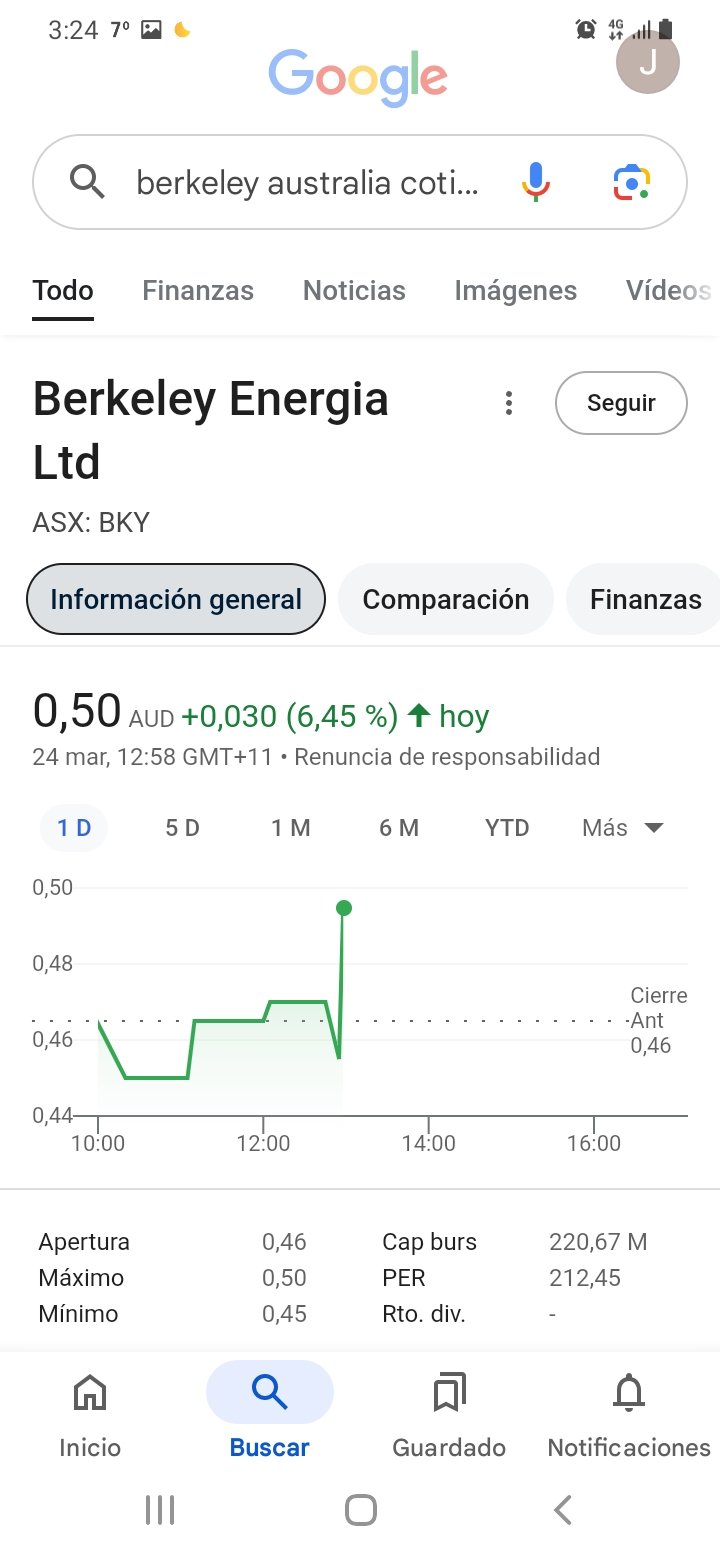Expand the Más range dropdown
This screenshot has height=1560, width=720.
coord(623,828)
